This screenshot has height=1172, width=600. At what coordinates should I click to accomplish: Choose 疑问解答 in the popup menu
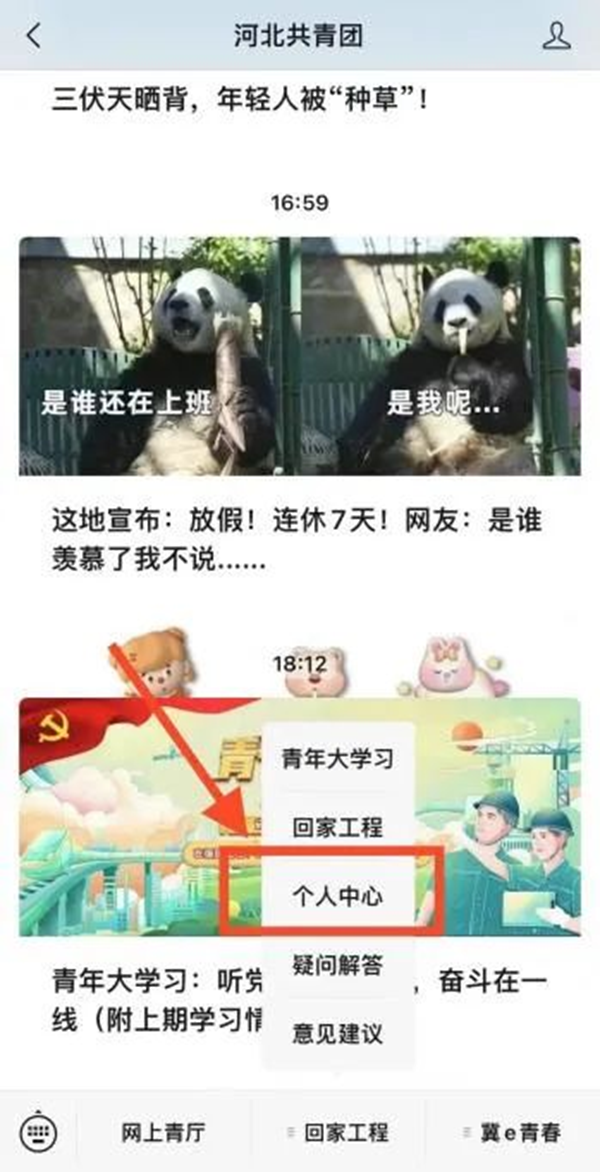click(337, 965)
